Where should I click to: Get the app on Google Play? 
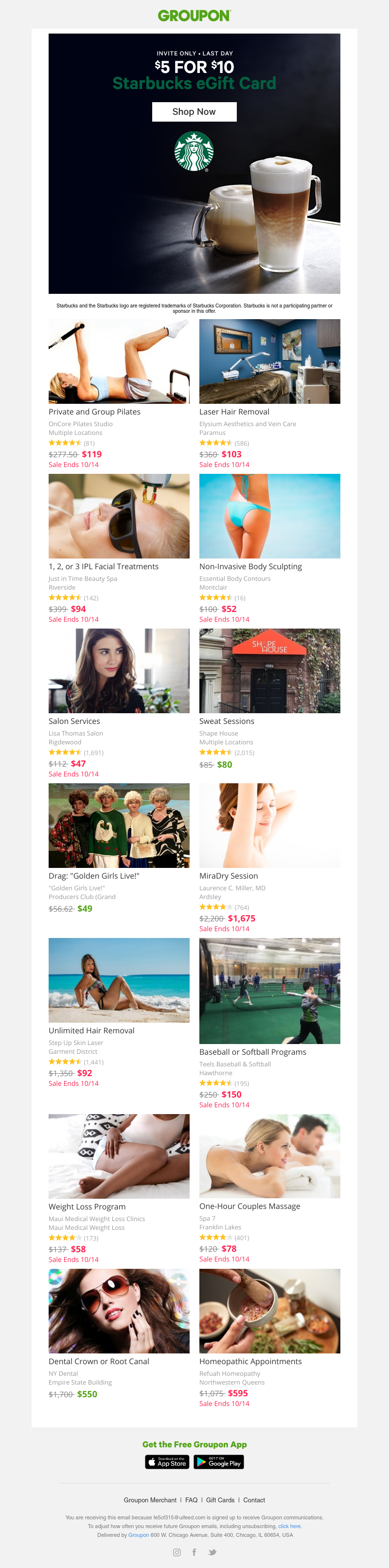click(218, 1462)
